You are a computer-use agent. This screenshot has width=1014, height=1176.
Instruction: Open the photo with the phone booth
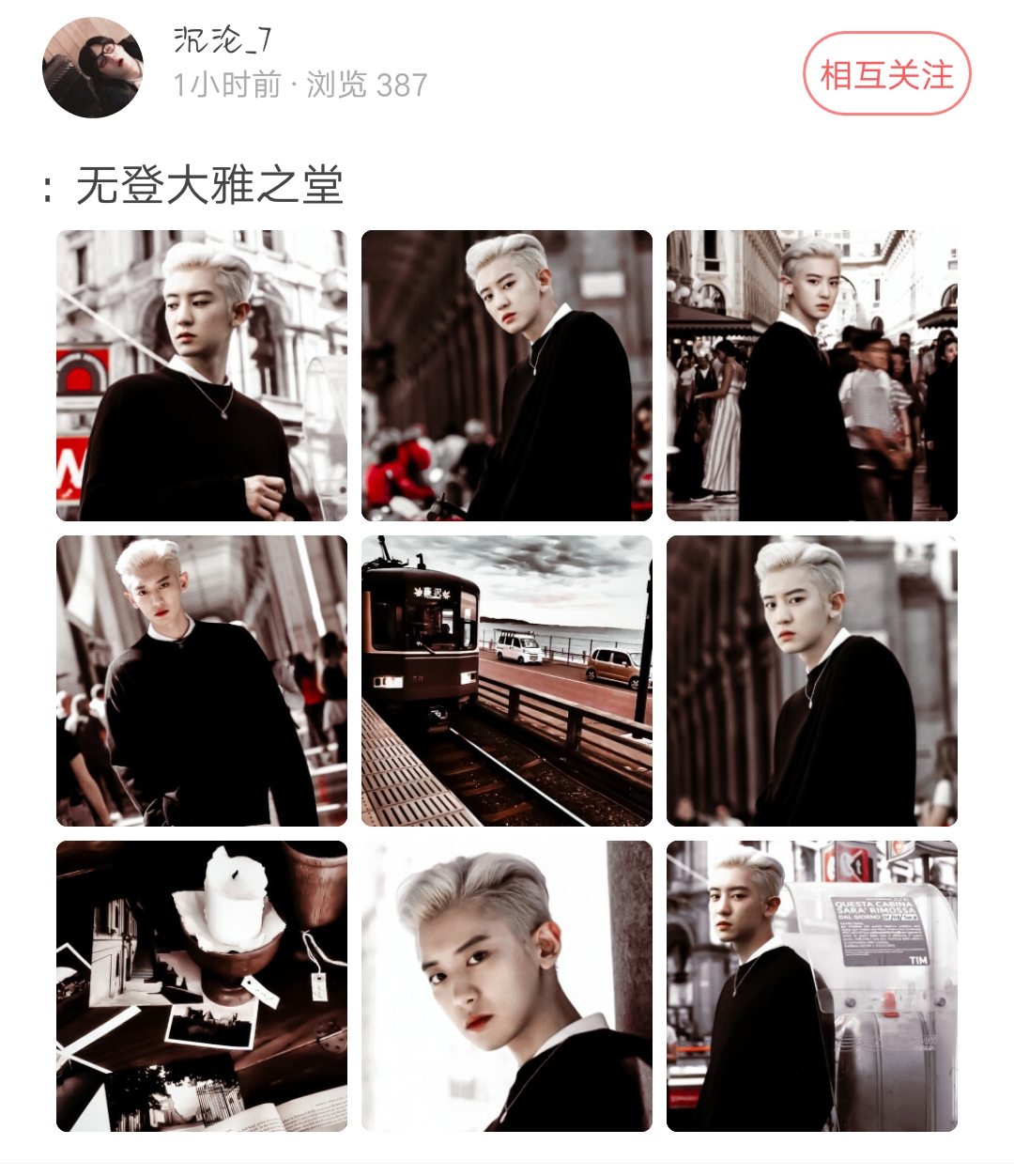tap(812, 986)
